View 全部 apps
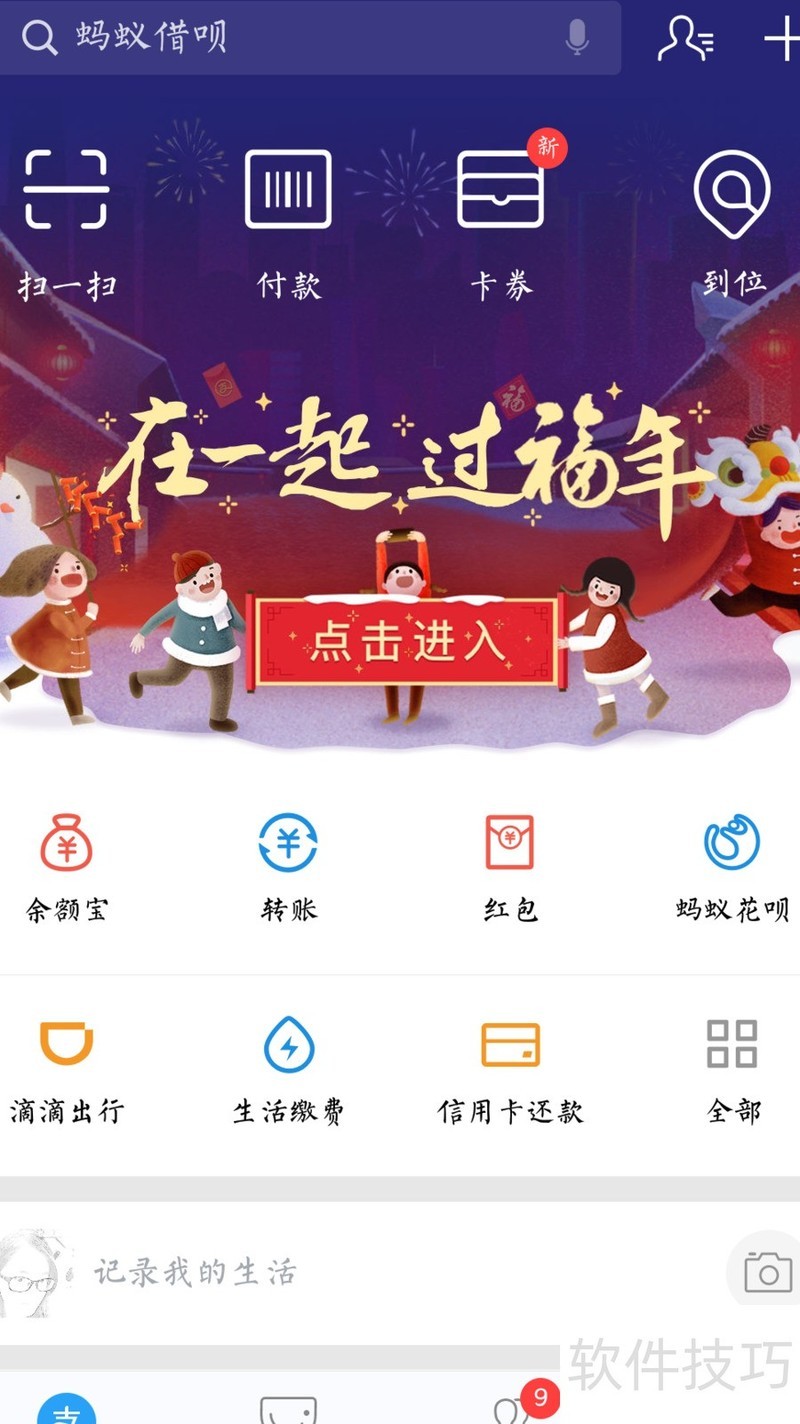Screen dimensions: 800x1424 click(732, 1070)
